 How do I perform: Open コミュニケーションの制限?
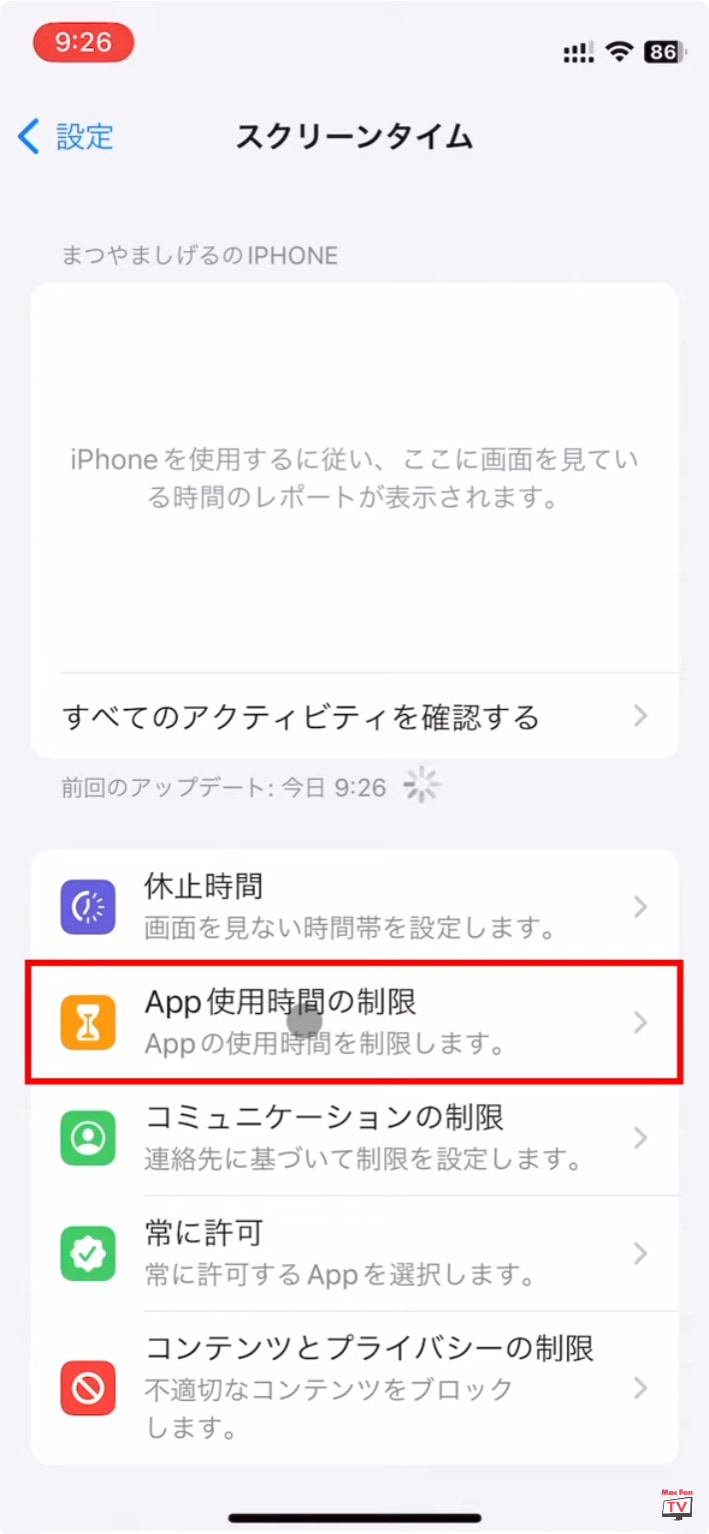[354, 1137]
